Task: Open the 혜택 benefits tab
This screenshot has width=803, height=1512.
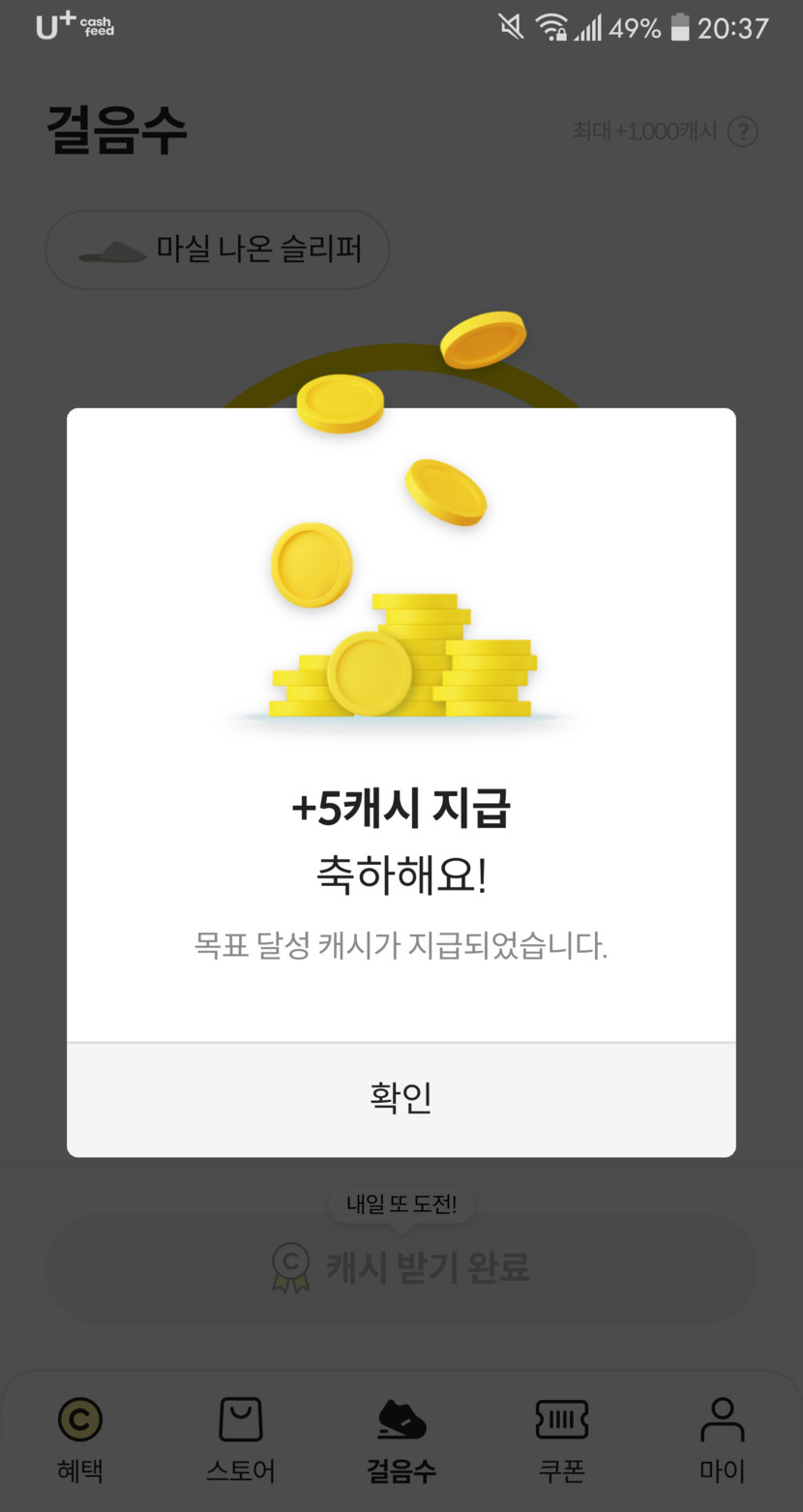Action: coord(80,1438)
